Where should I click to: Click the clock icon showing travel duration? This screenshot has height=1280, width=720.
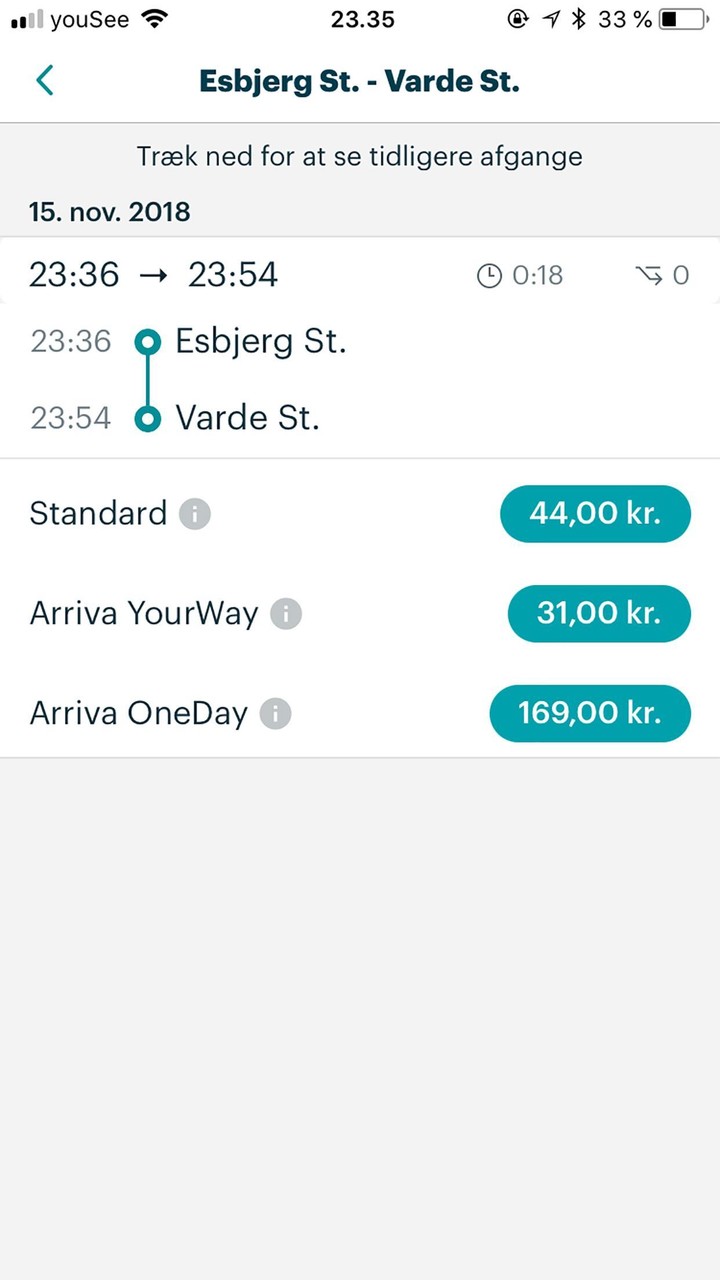click(489, 275)
